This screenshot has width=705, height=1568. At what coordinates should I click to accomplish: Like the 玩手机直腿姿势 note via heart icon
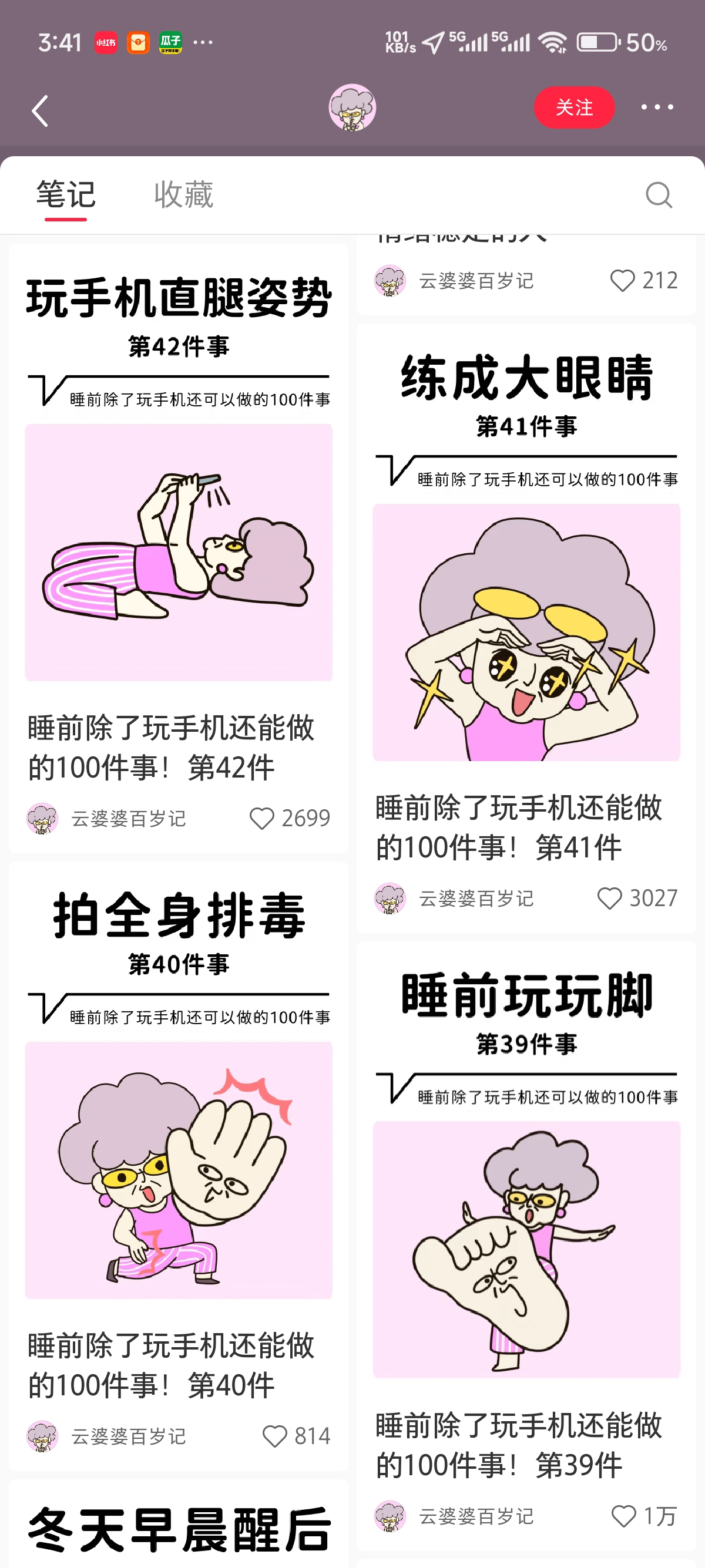(x=263, y=819)
